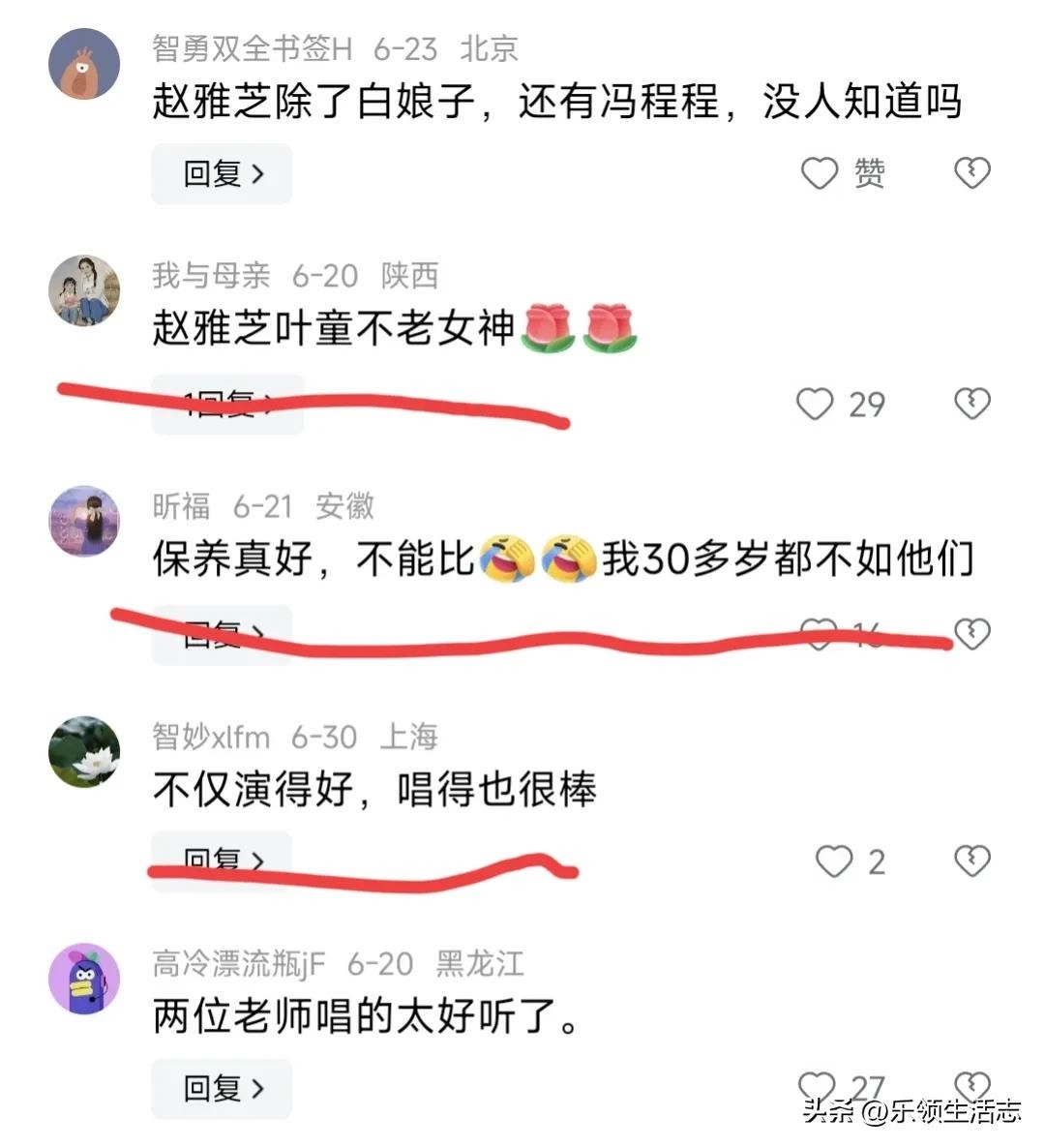View 我与母亲's profile picture
Viewport: 1045px width, 1148px height.
pyautogui.click(x=84, y=291)
